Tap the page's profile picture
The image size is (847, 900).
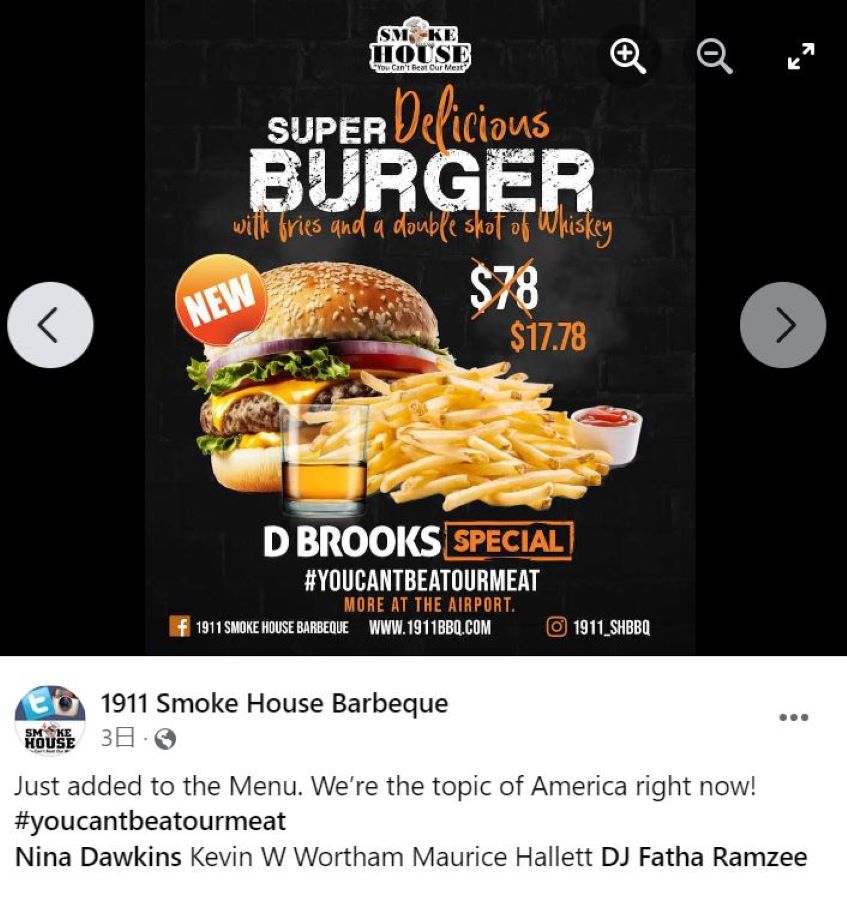point(49,720)
